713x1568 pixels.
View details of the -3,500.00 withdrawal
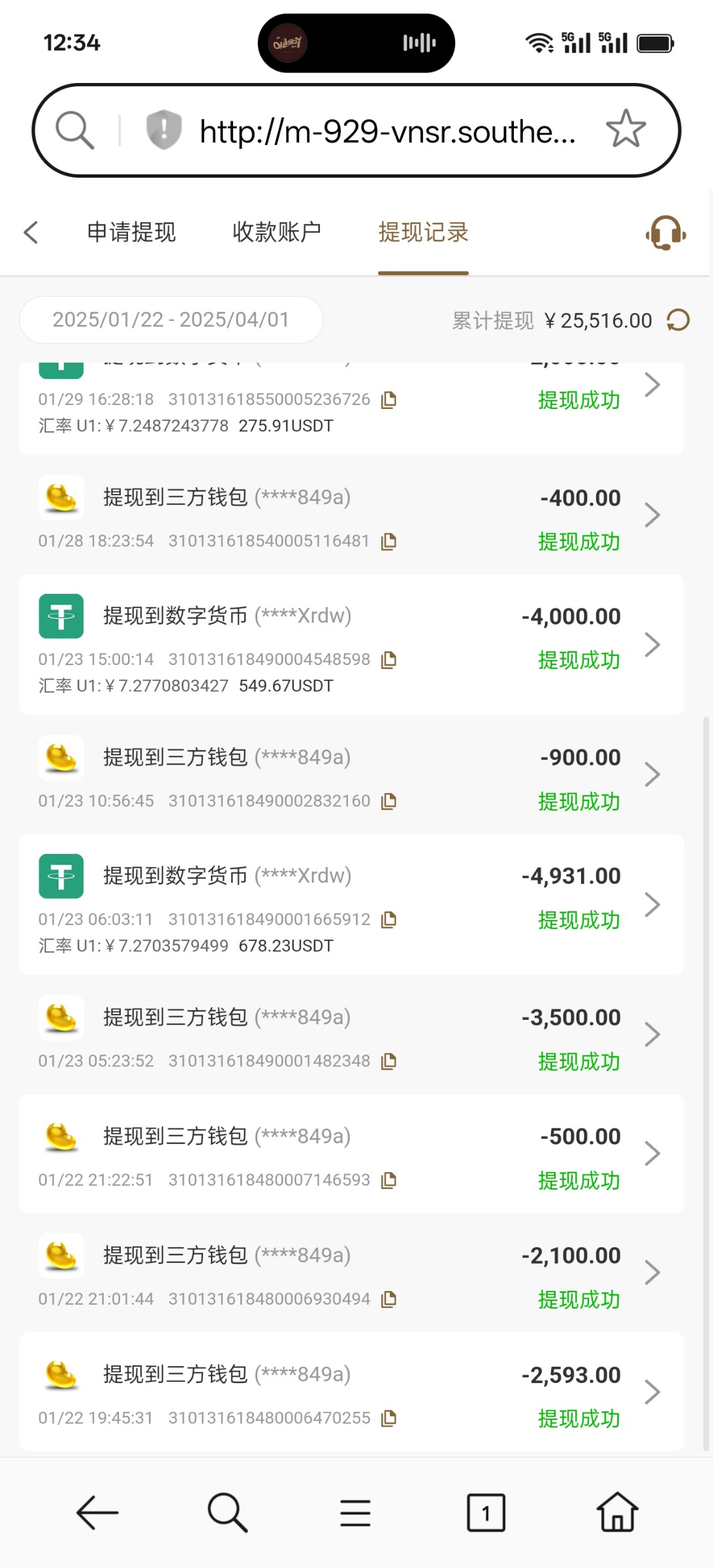coord(351,1035)
